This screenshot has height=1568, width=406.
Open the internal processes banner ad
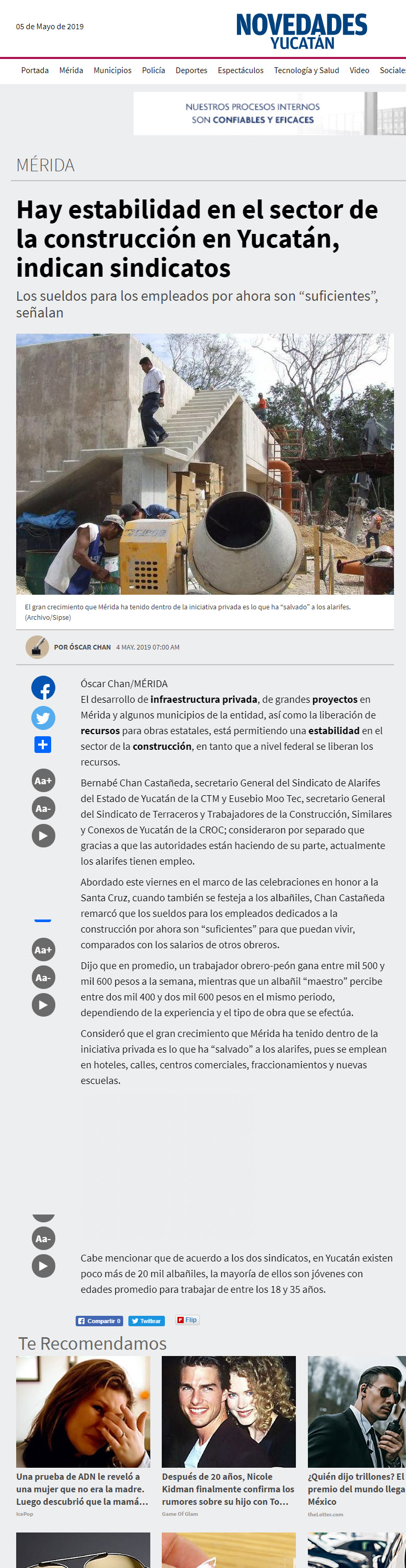270,113
